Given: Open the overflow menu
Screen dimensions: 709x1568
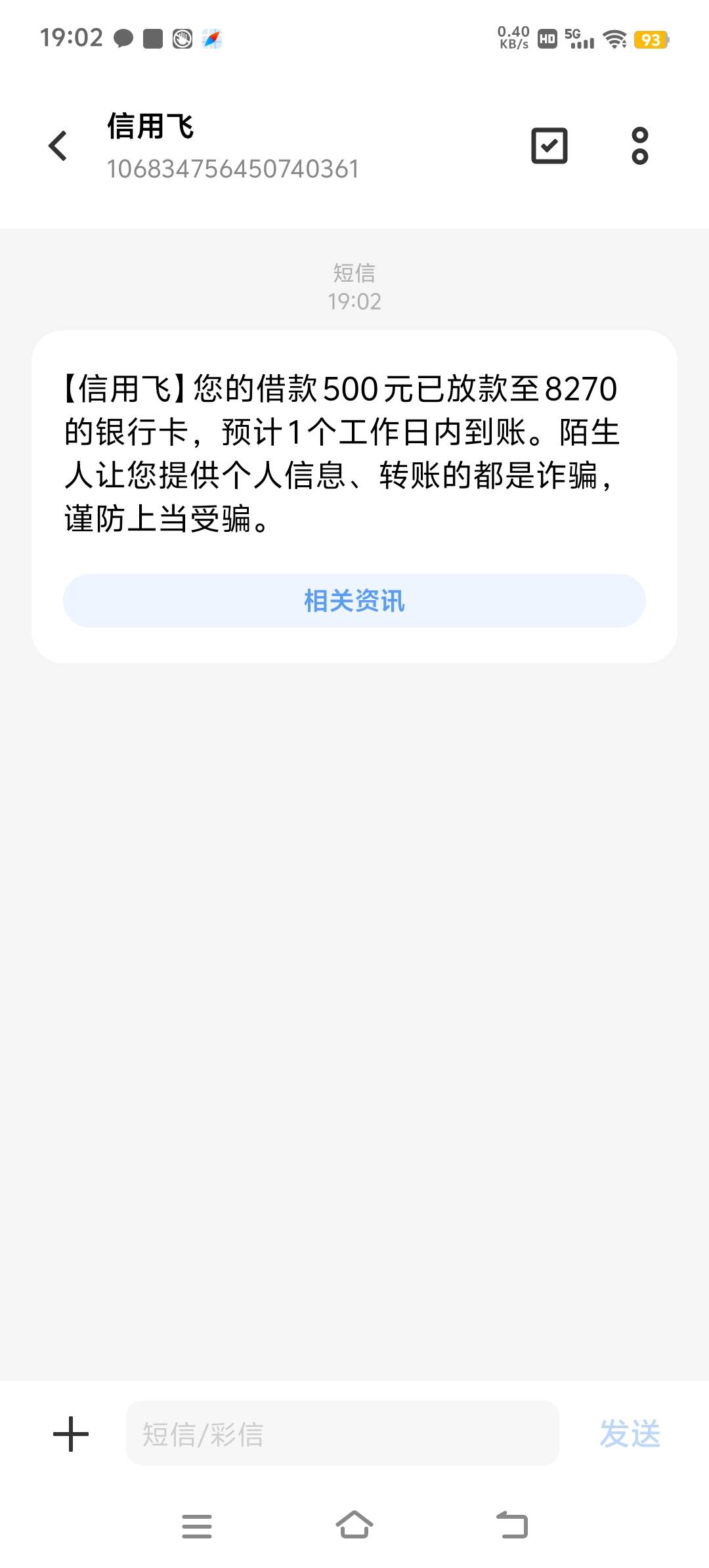Looking at the screenshot, I should click(639, 146).
